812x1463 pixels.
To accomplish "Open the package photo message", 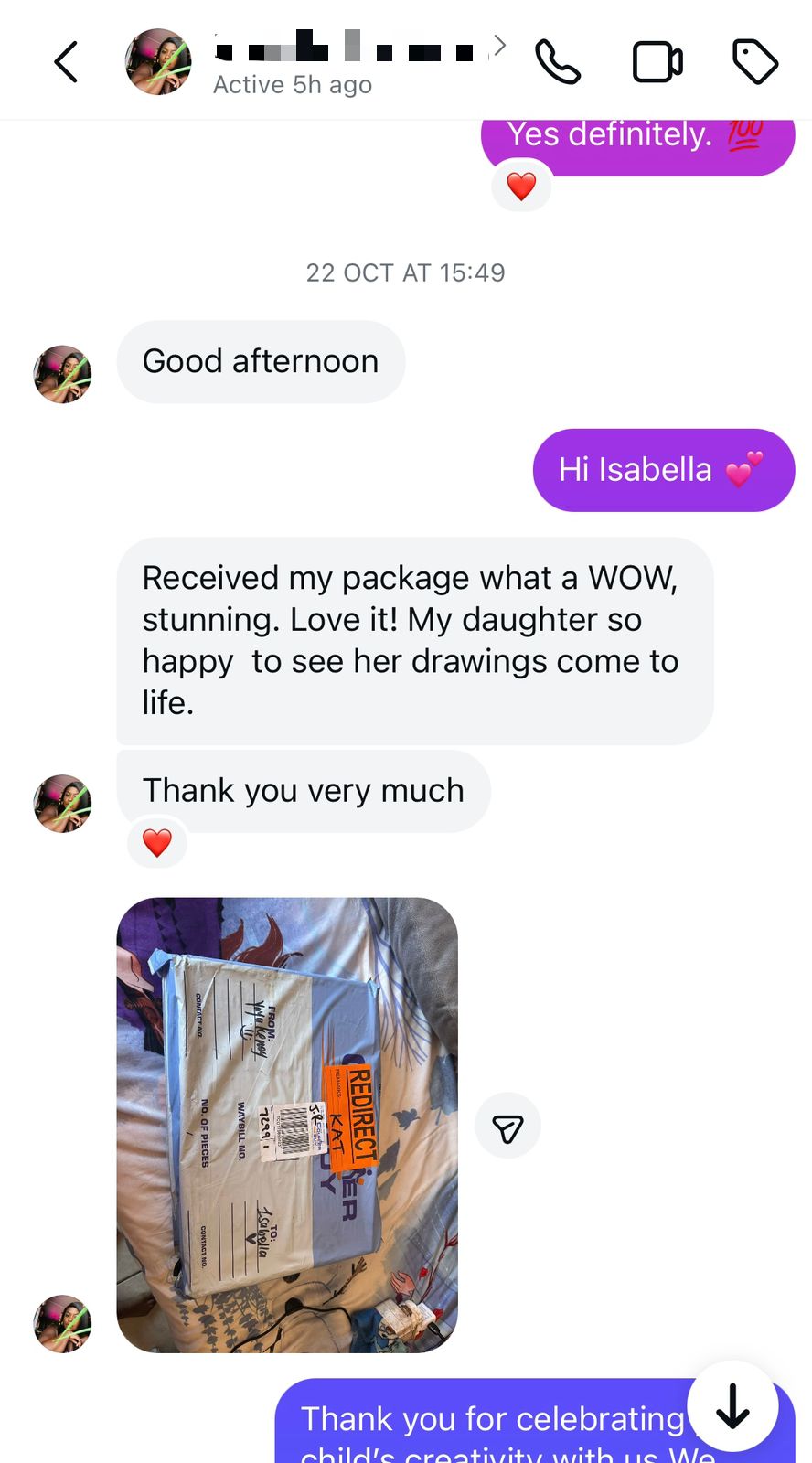I will tap(287, 1125).
